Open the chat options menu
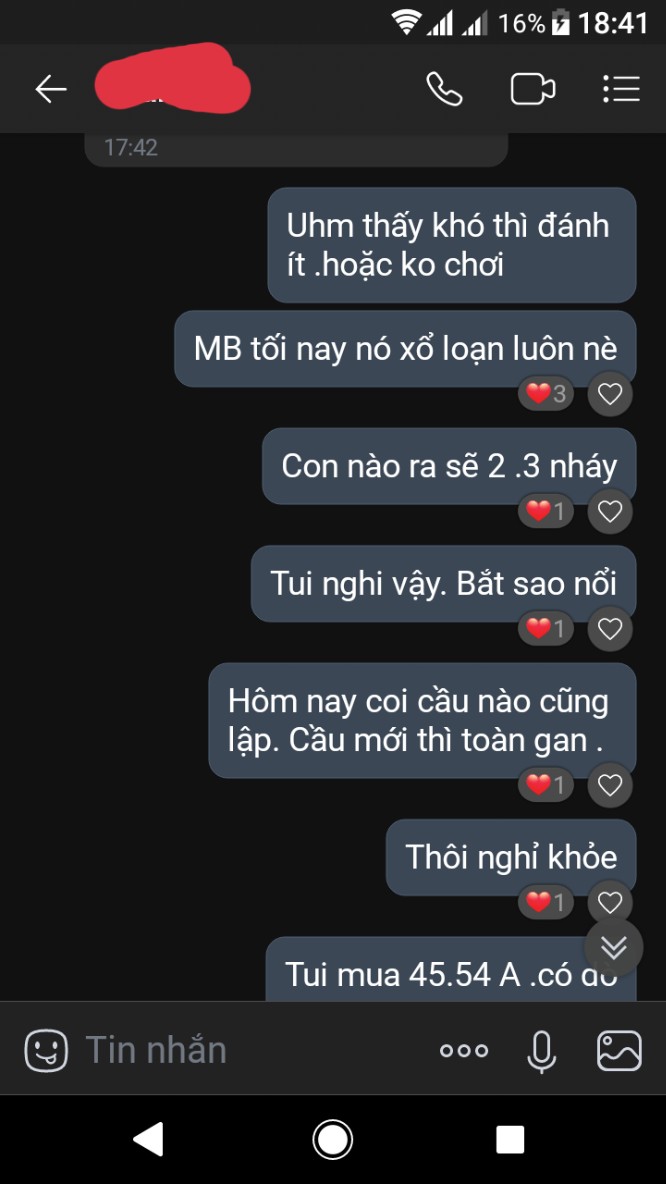The width and height of the screenshot is (666, 1184). (x=621, y=89)
